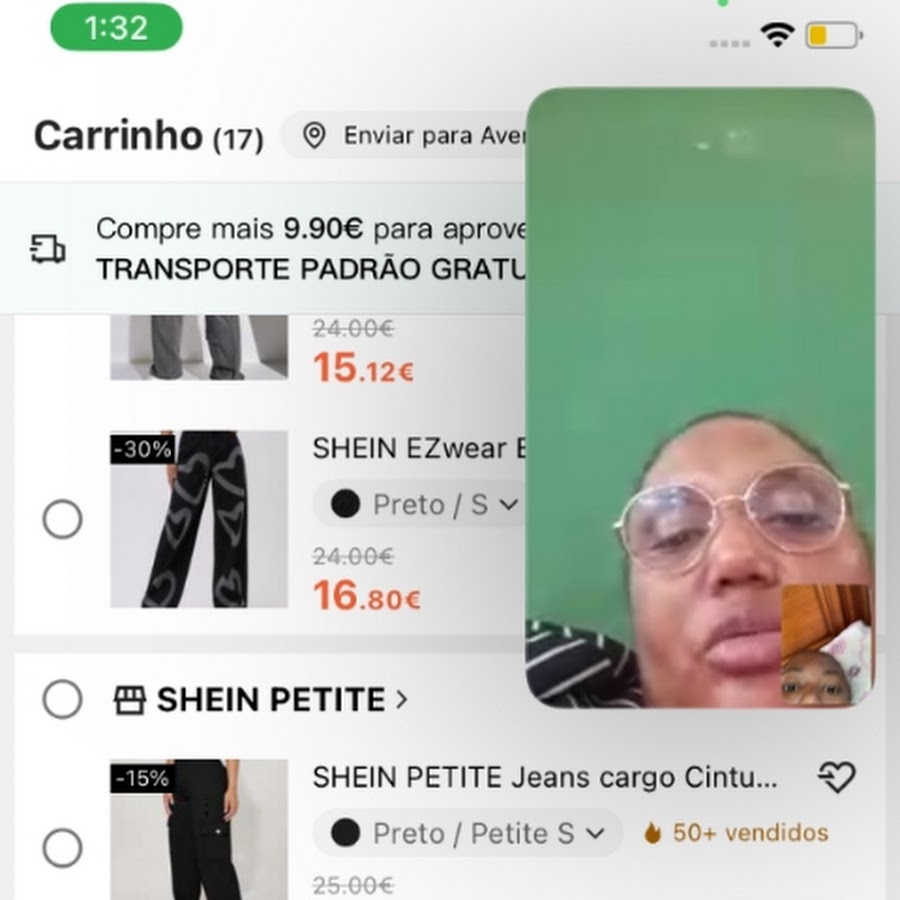Open 'Preto / Petite S' variant dropdown
The height and width of the screenshot is (900, 900).
[468, 833]
